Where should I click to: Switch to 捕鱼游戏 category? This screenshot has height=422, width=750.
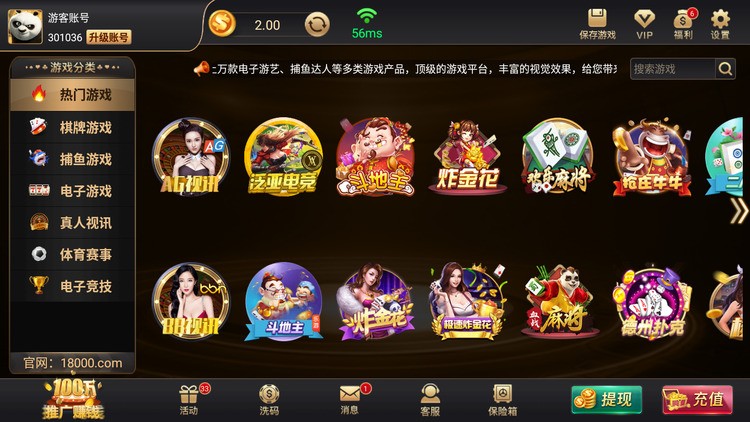click(x=72, y=159)
